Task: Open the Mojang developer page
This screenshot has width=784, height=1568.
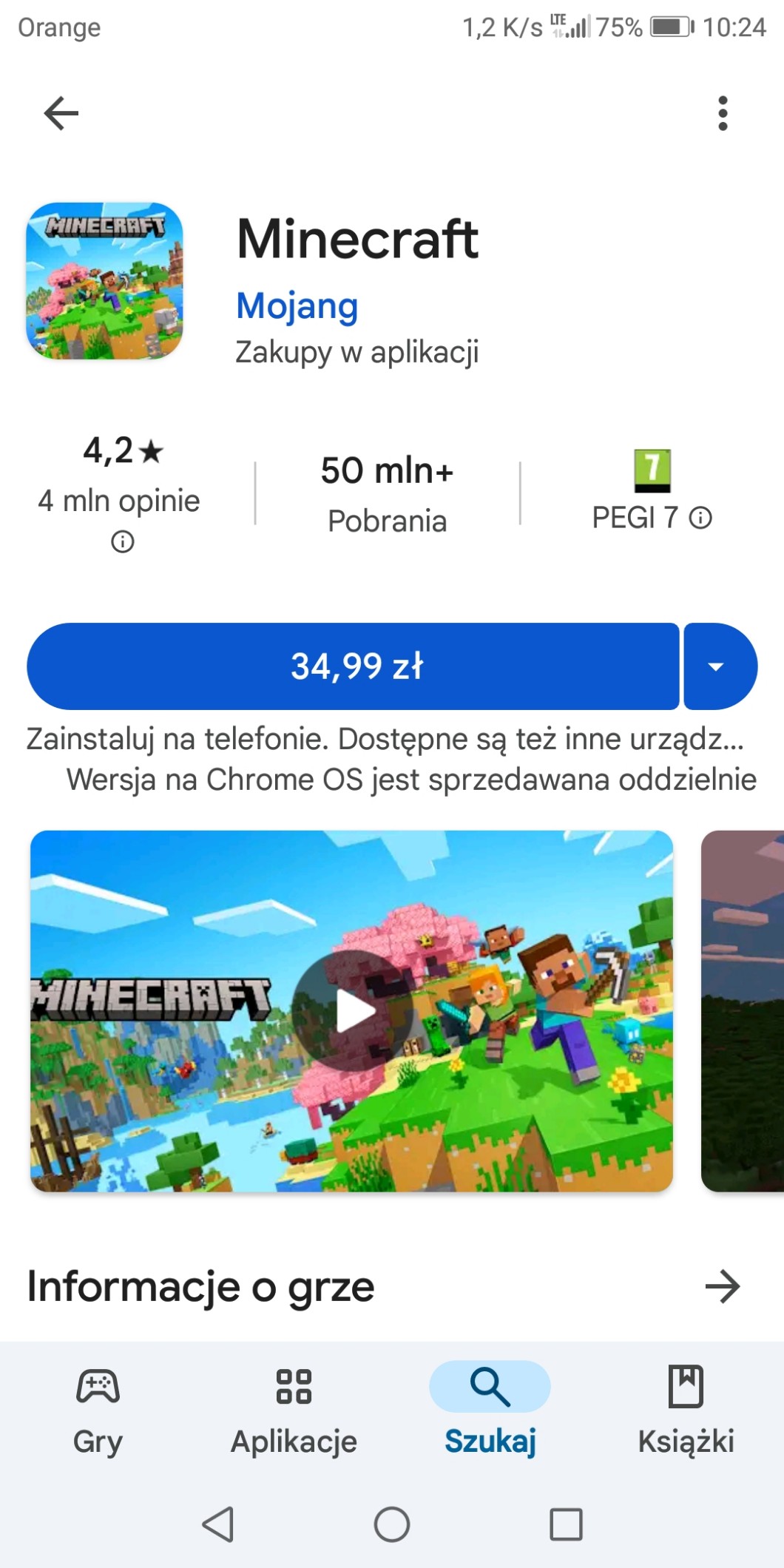Action: pyautogui.click(x=297, y=305)
